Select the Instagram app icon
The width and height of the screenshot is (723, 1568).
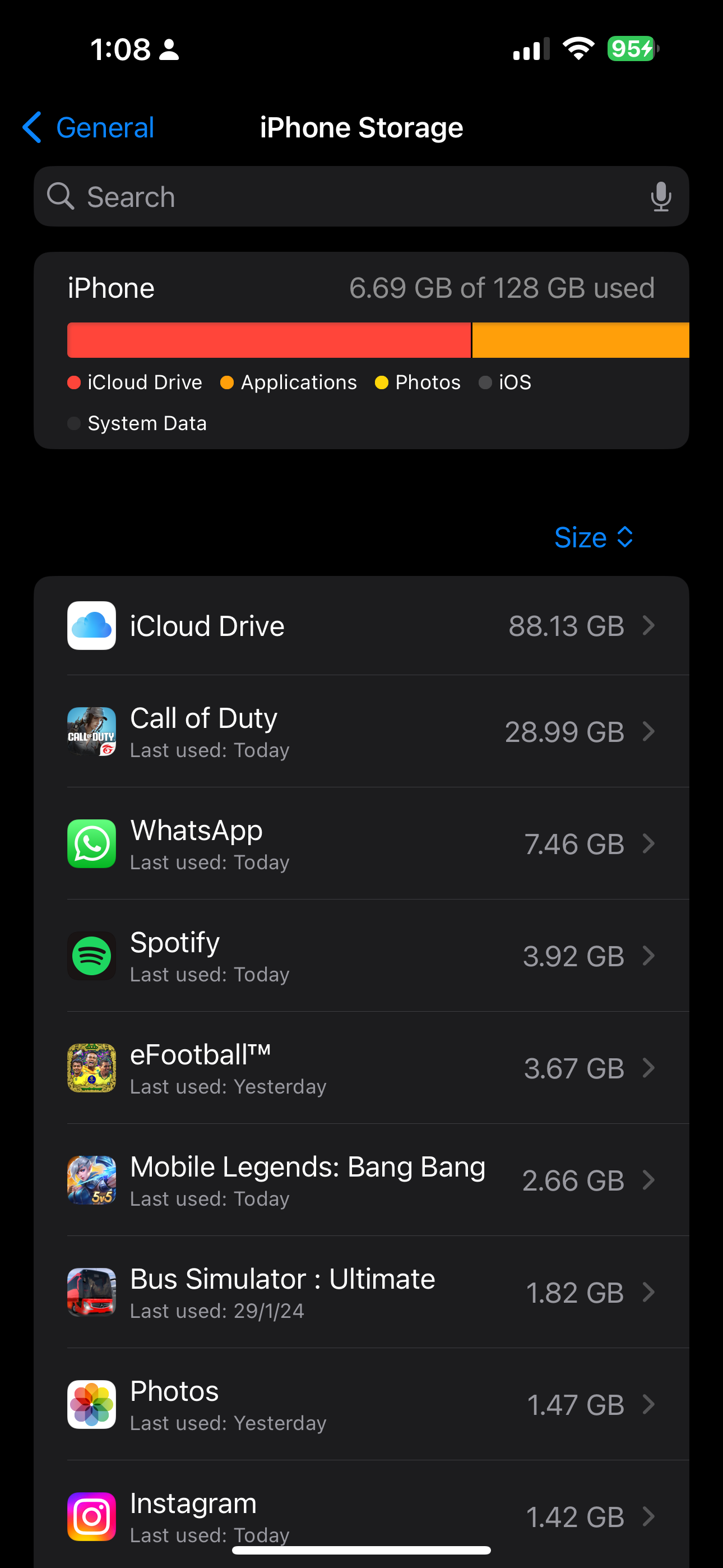[x=91, y=1516]
